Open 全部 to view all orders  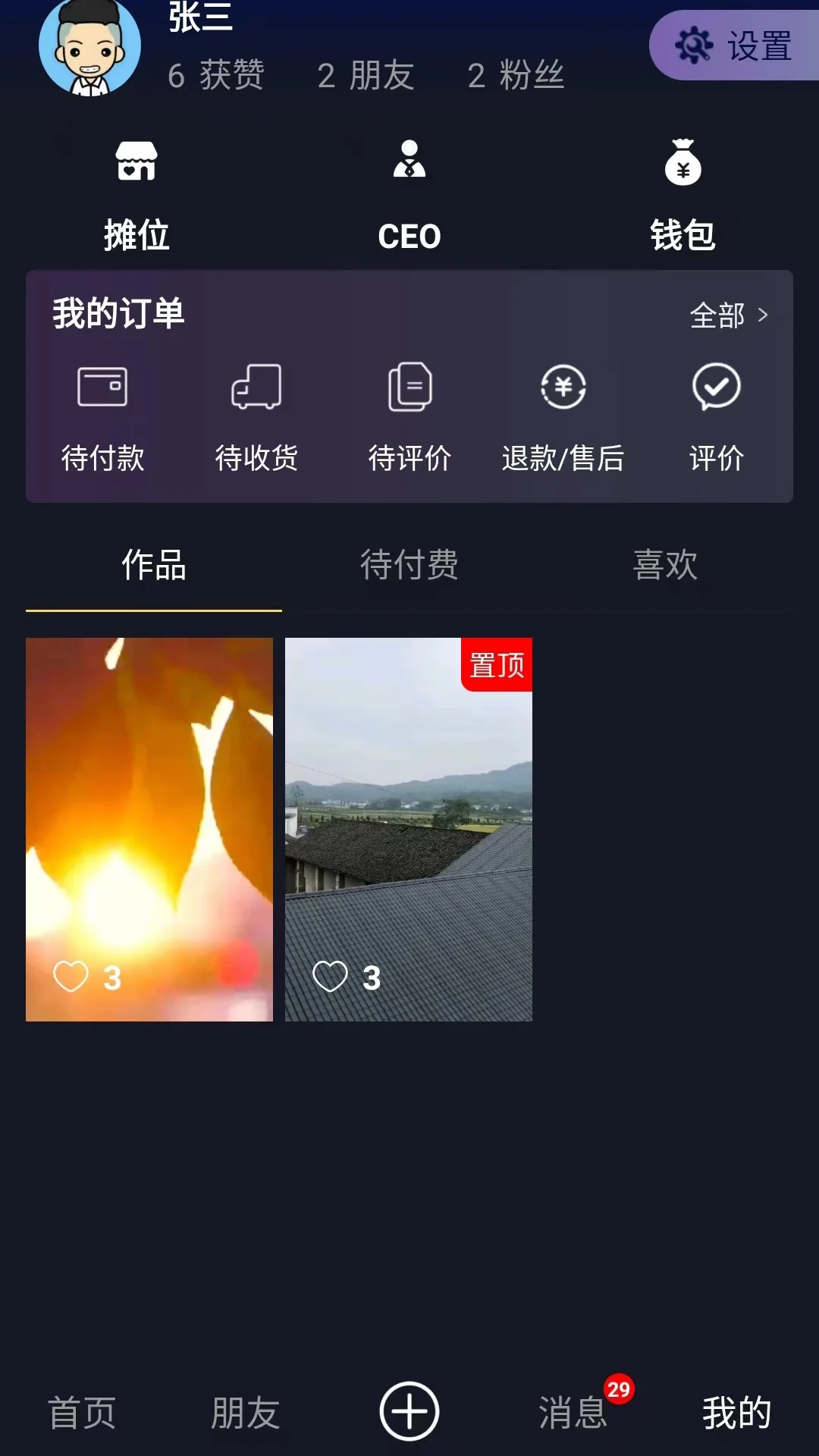point(728,315)
